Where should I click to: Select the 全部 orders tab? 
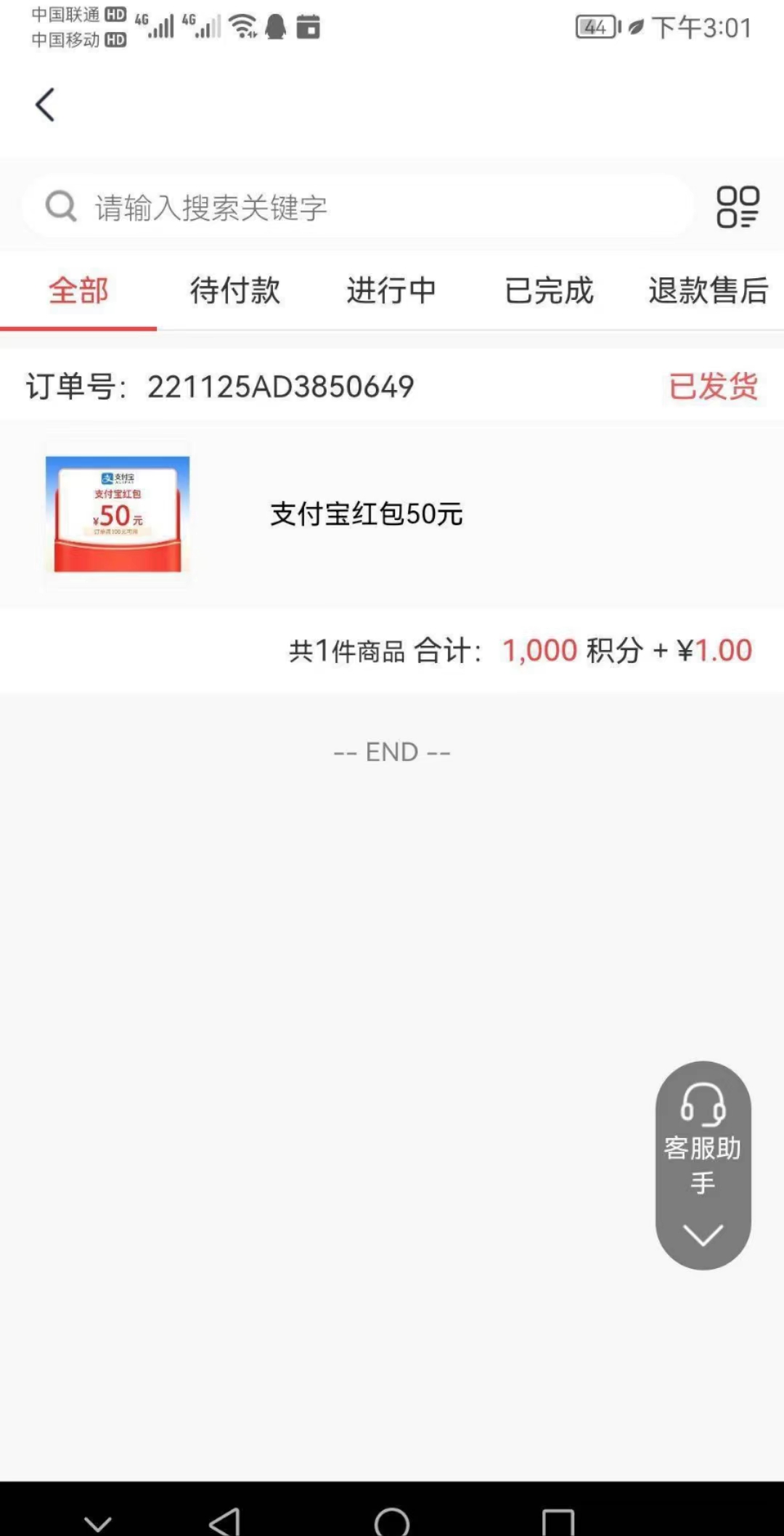78,290
